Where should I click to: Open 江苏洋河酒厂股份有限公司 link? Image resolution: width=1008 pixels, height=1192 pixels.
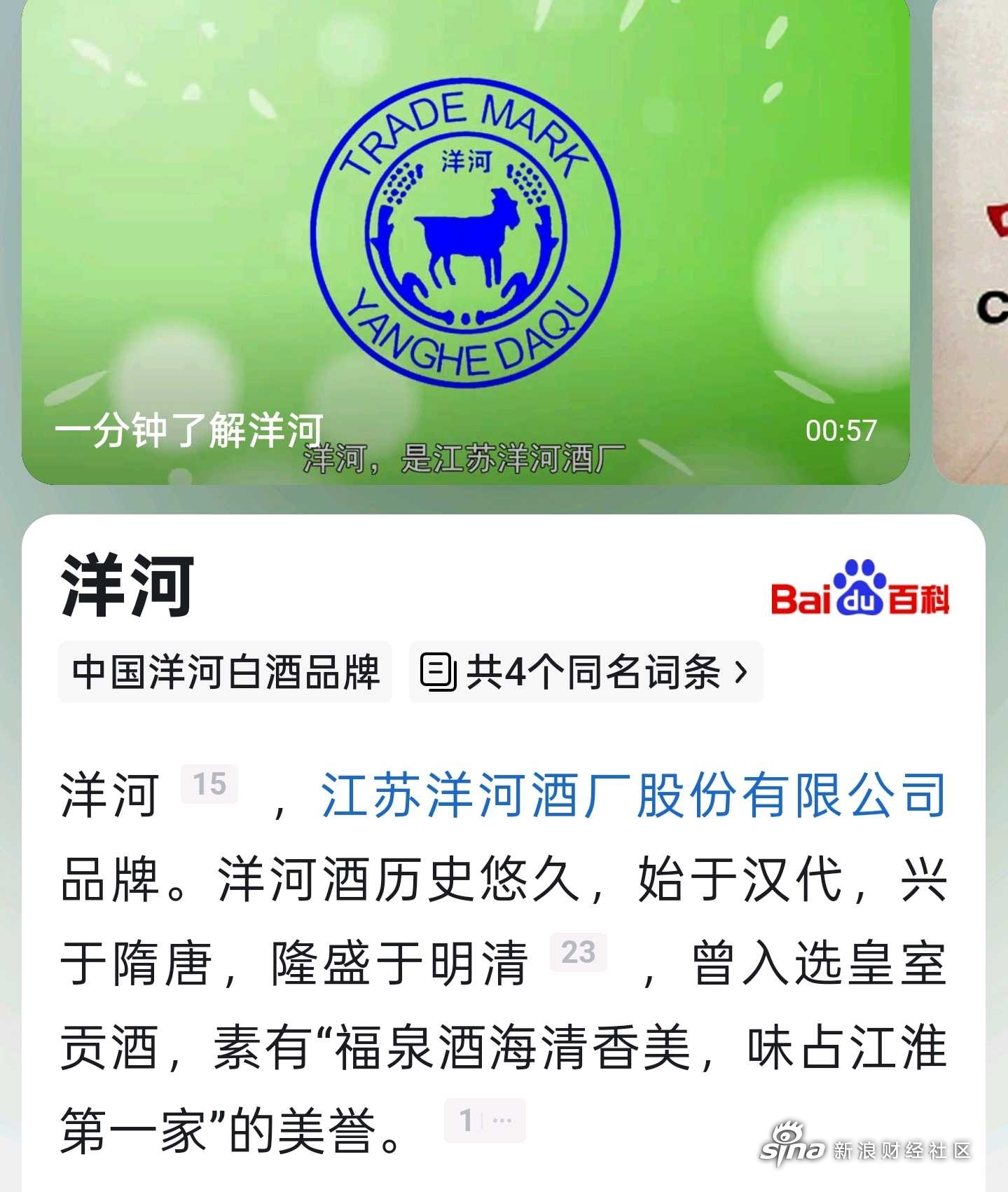click(x=633, y=795)
